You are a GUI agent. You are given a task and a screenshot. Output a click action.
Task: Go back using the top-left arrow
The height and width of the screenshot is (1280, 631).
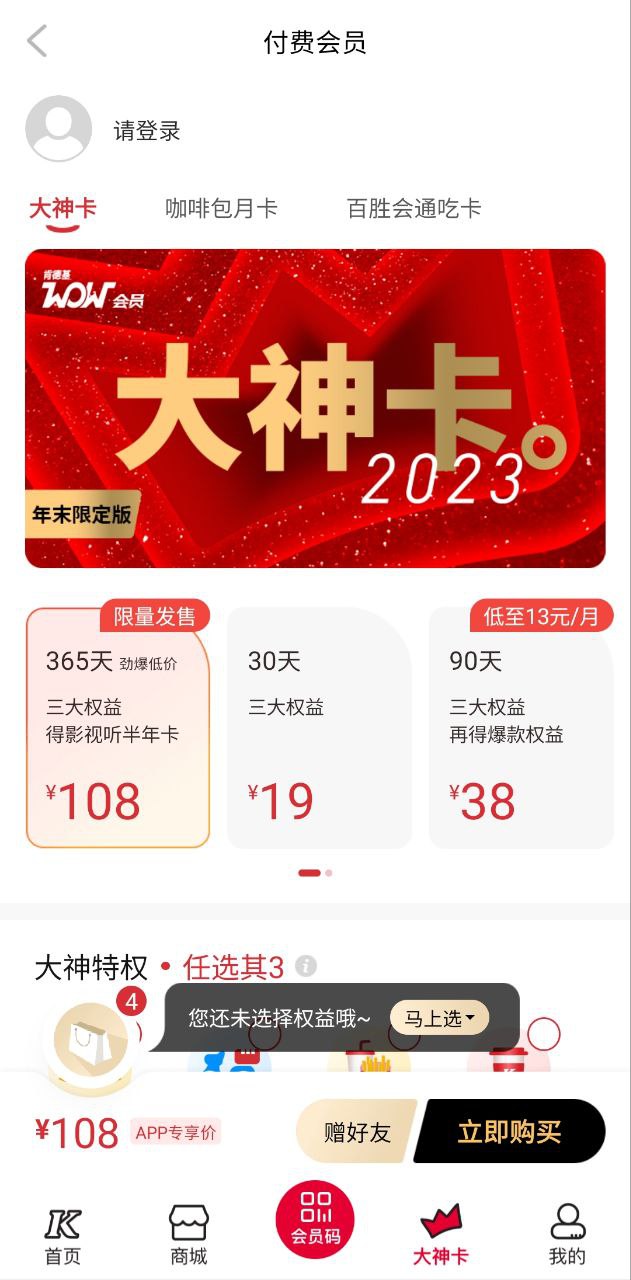38,42
